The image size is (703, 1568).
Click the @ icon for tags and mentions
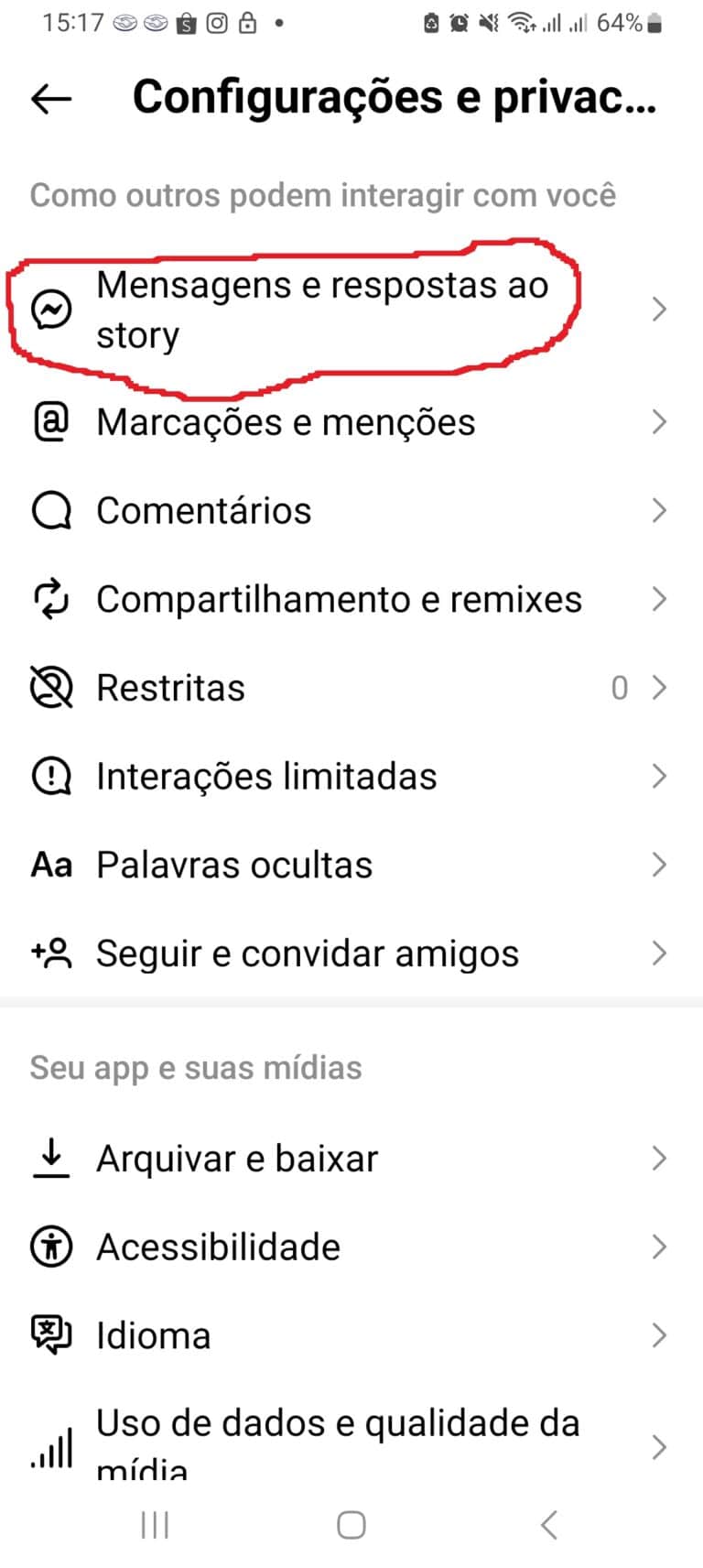pyautogui.click(x=52, y=421)
